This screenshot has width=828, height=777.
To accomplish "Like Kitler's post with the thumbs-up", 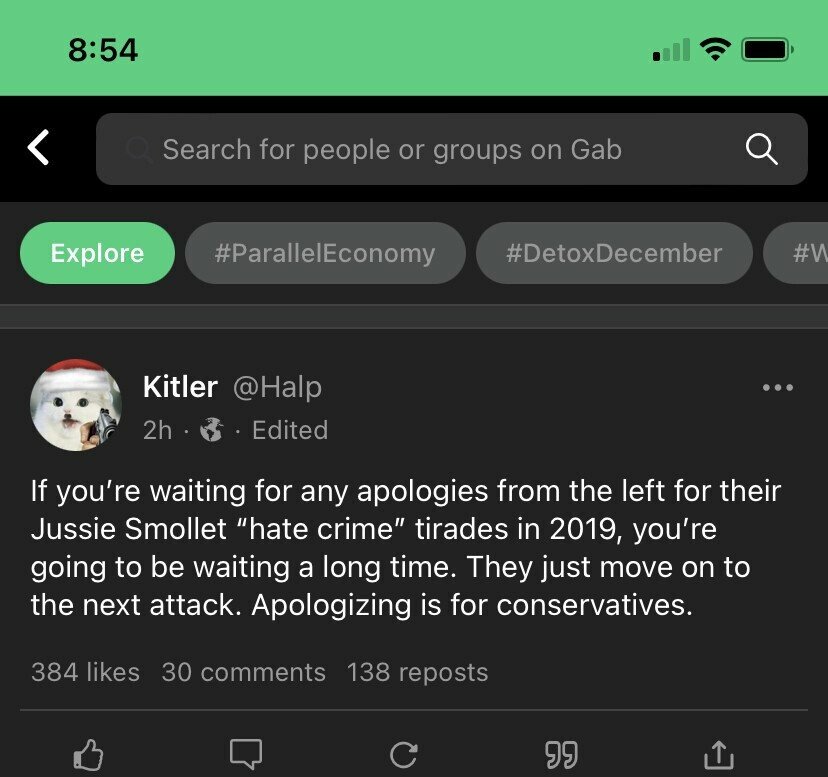I will pos(88,755).
